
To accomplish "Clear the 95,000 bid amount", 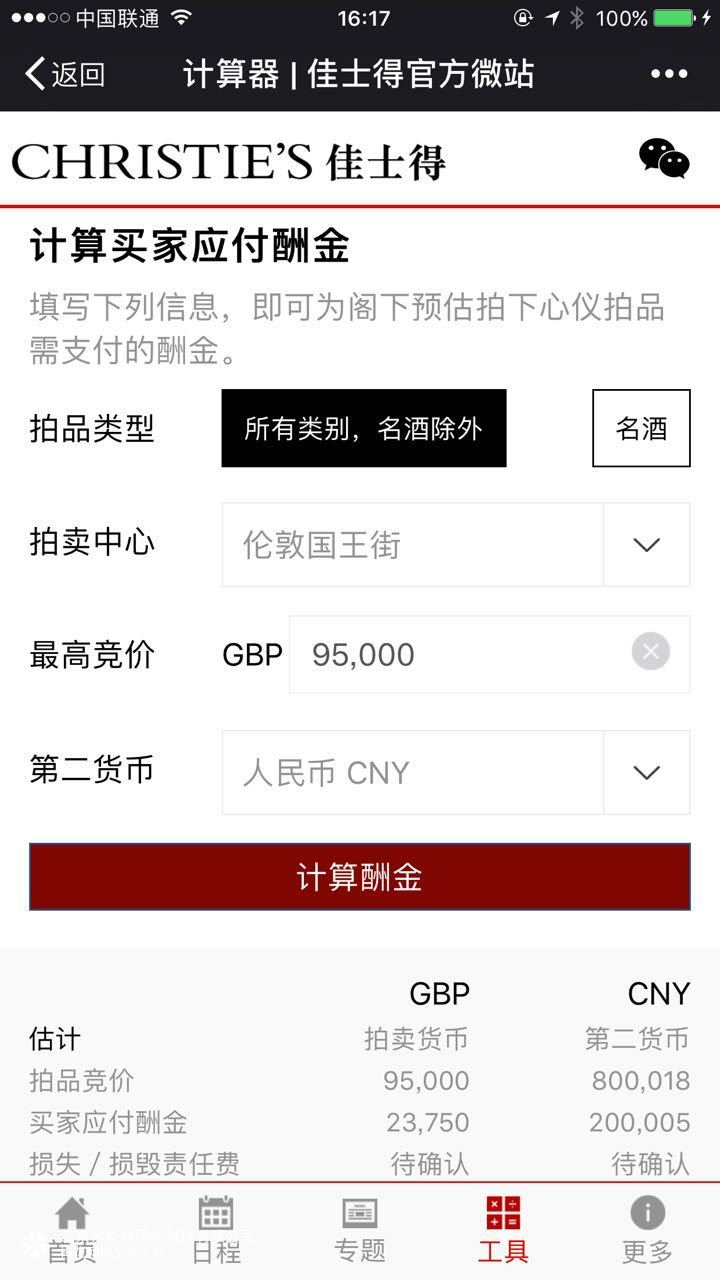I will (650, 653).
